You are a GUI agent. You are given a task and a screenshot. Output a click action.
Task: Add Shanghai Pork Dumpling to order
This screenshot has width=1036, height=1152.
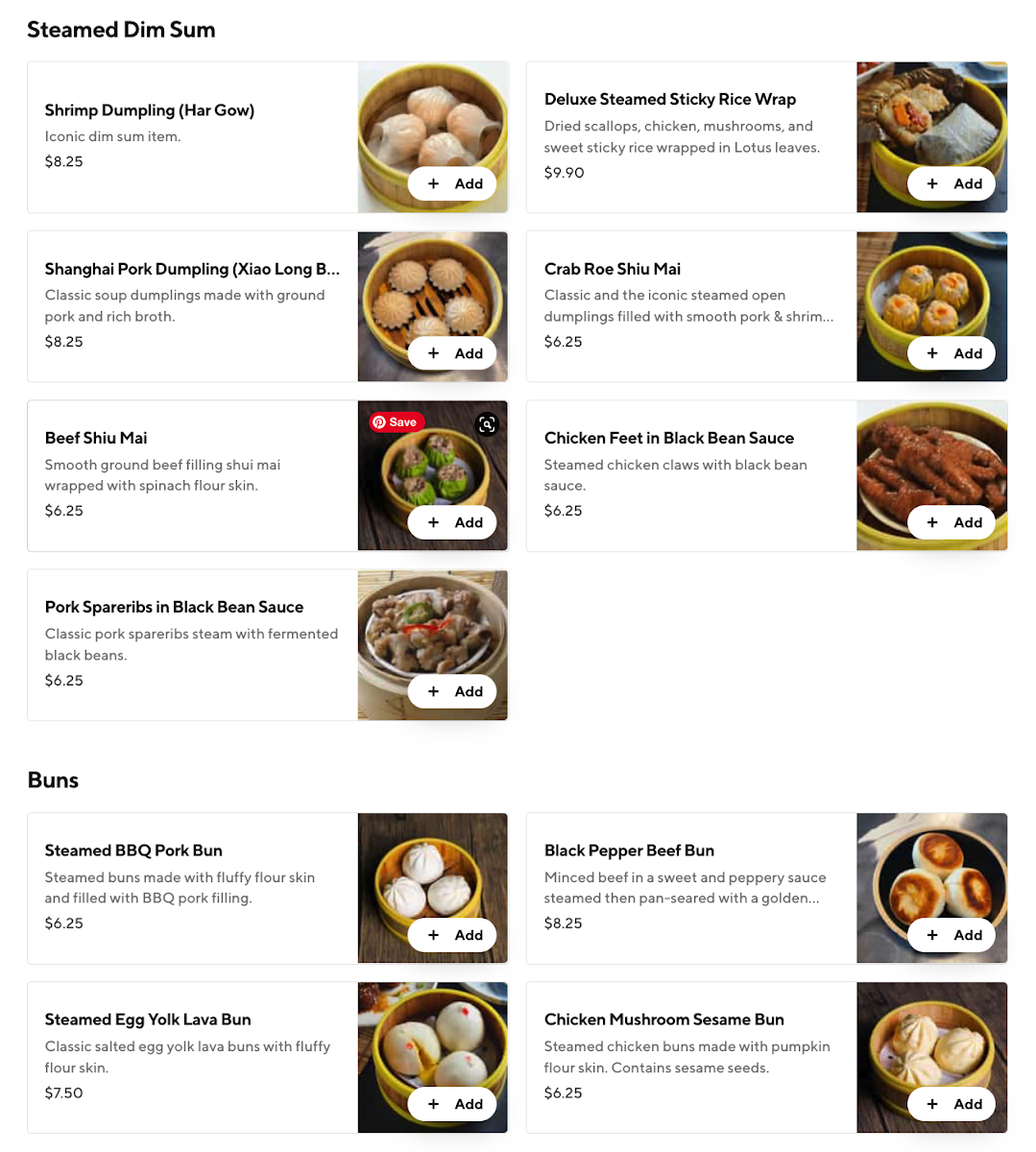point(452,353)
